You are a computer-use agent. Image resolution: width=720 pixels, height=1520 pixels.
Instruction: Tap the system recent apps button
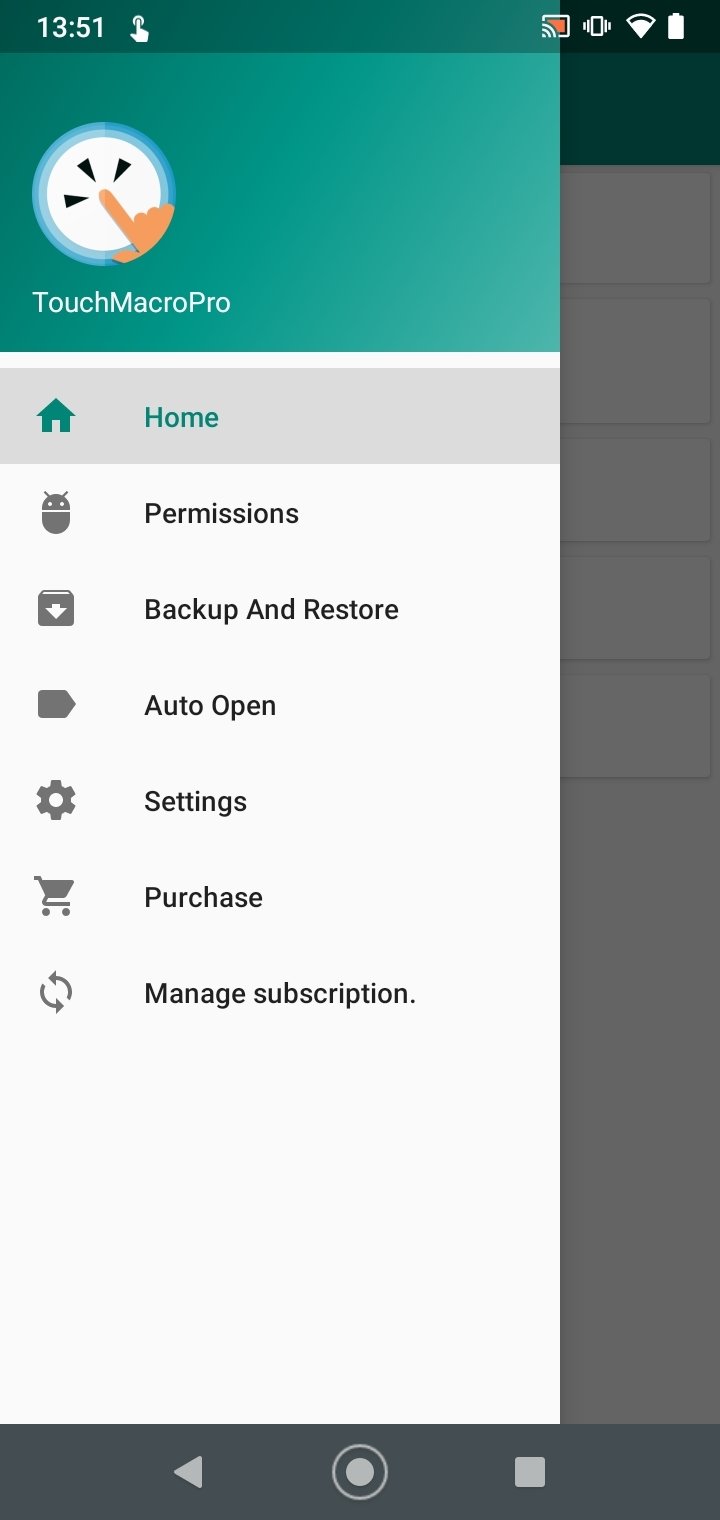pyautogui.click(x=529, y=1471)
